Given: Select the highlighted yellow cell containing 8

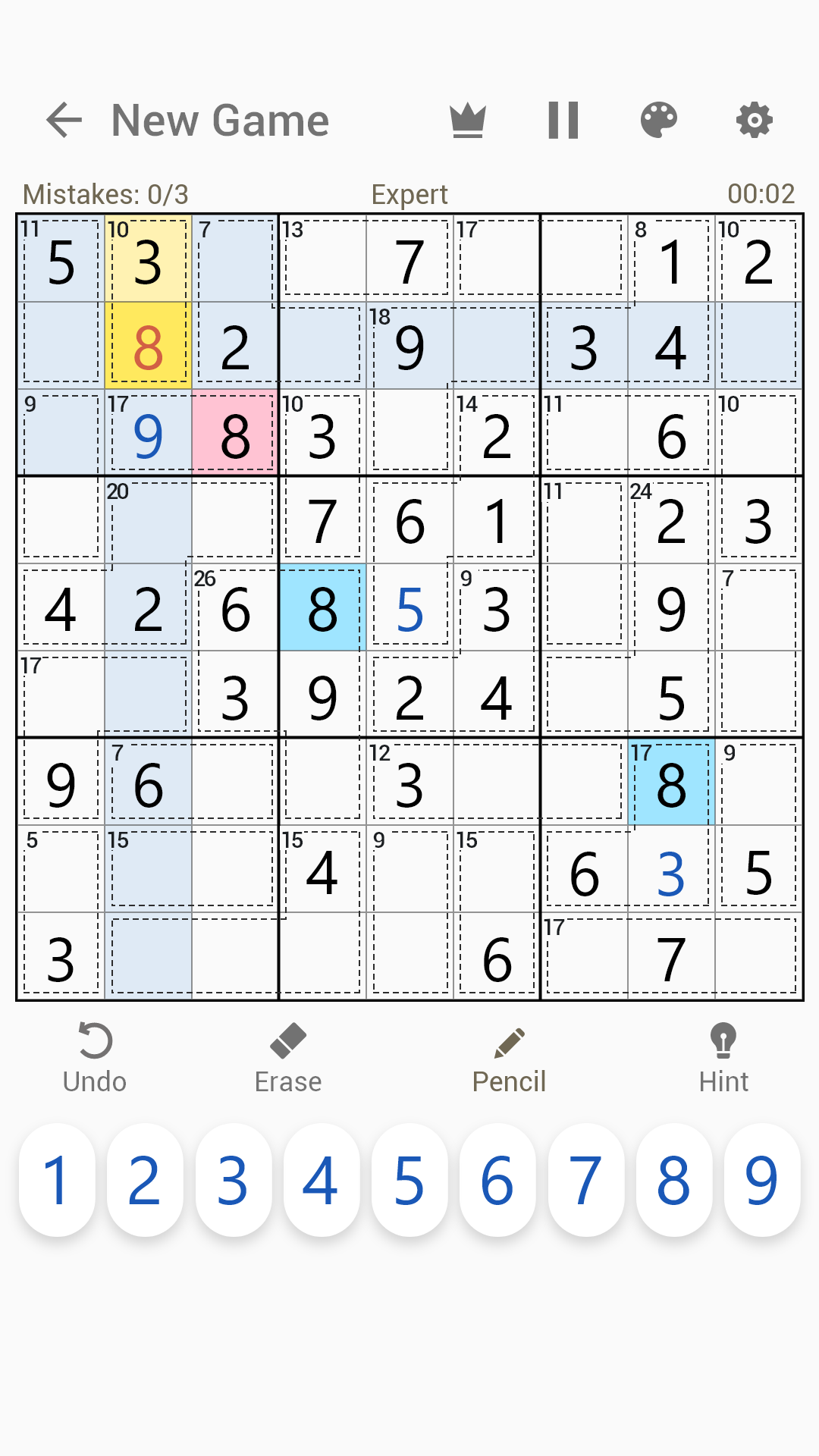Looking at the screenshot, I should (x=148, y=347).
